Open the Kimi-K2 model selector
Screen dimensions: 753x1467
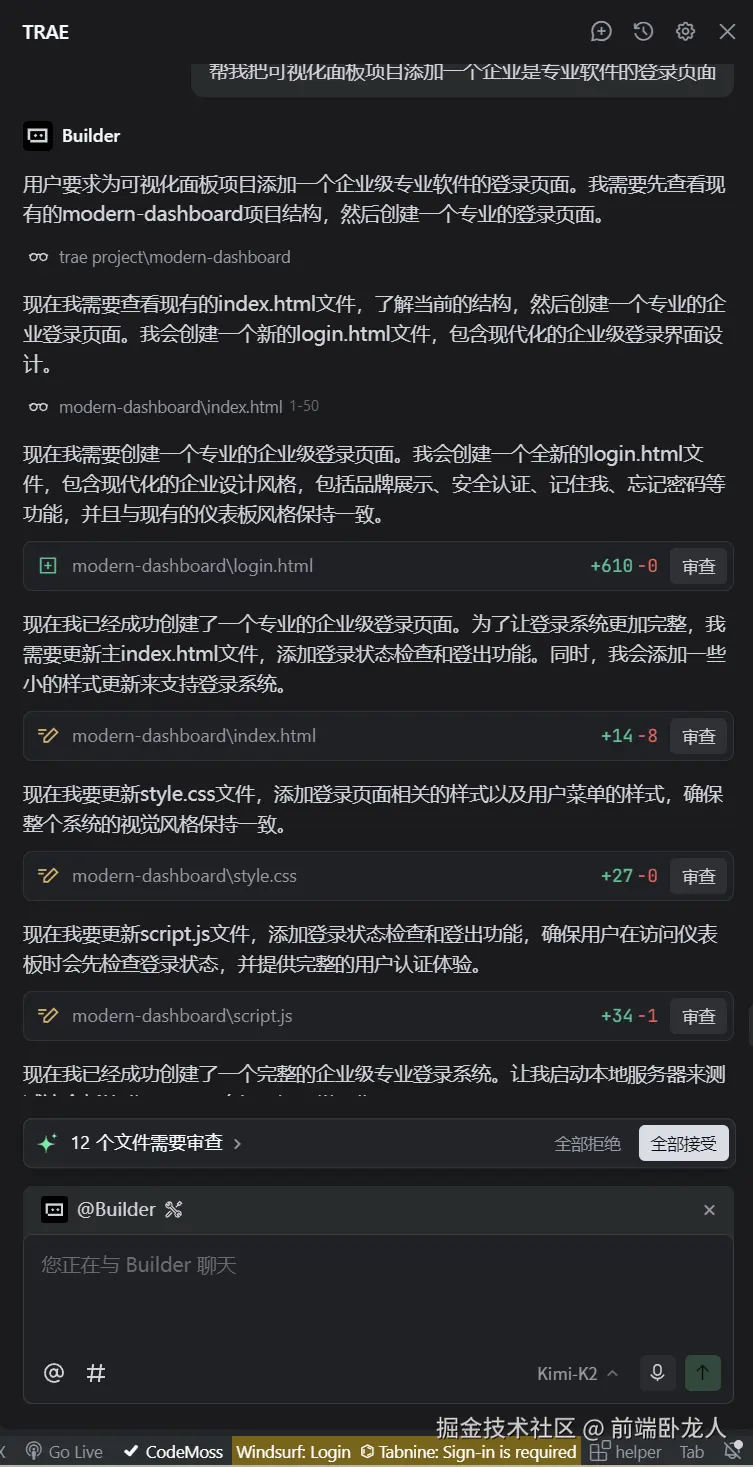(577, 1373)
